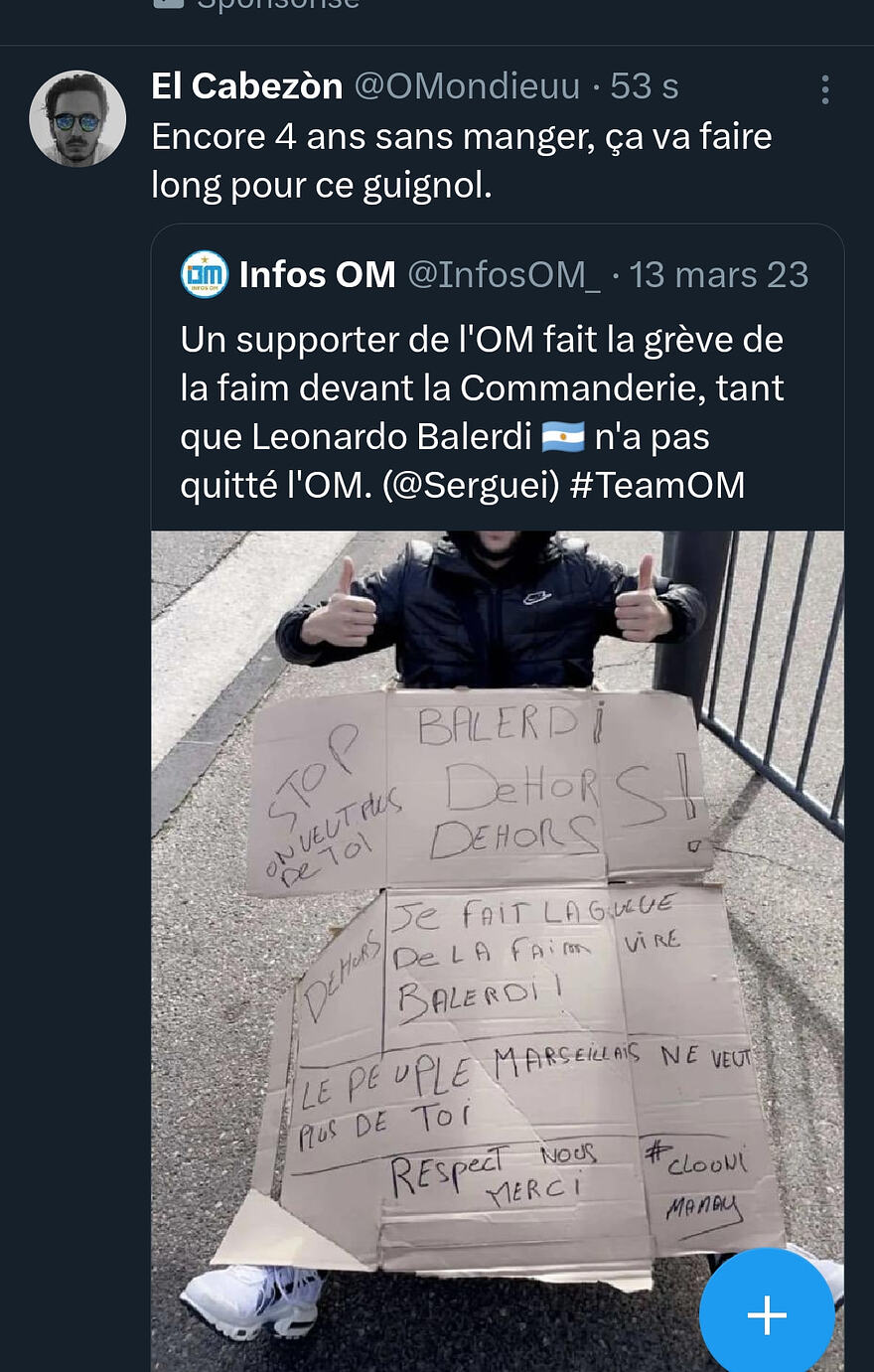Image resolution: width=874 pixels, height=1372 pixels.
Task: Open the tweet's three-dot overflow menu
Action: click(x=824, y=89)
